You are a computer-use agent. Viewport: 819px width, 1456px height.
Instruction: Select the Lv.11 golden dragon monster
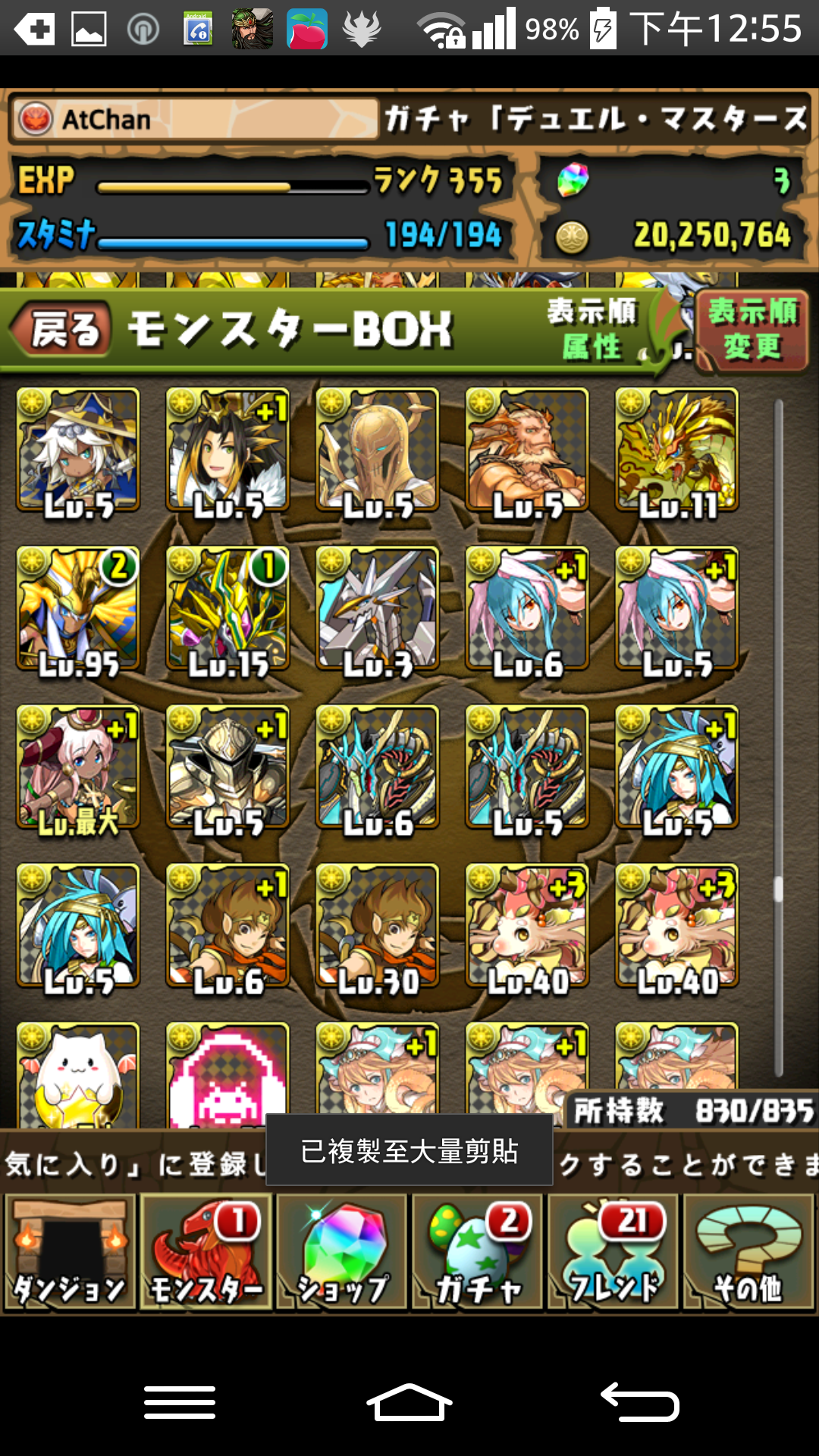point(676,450)
